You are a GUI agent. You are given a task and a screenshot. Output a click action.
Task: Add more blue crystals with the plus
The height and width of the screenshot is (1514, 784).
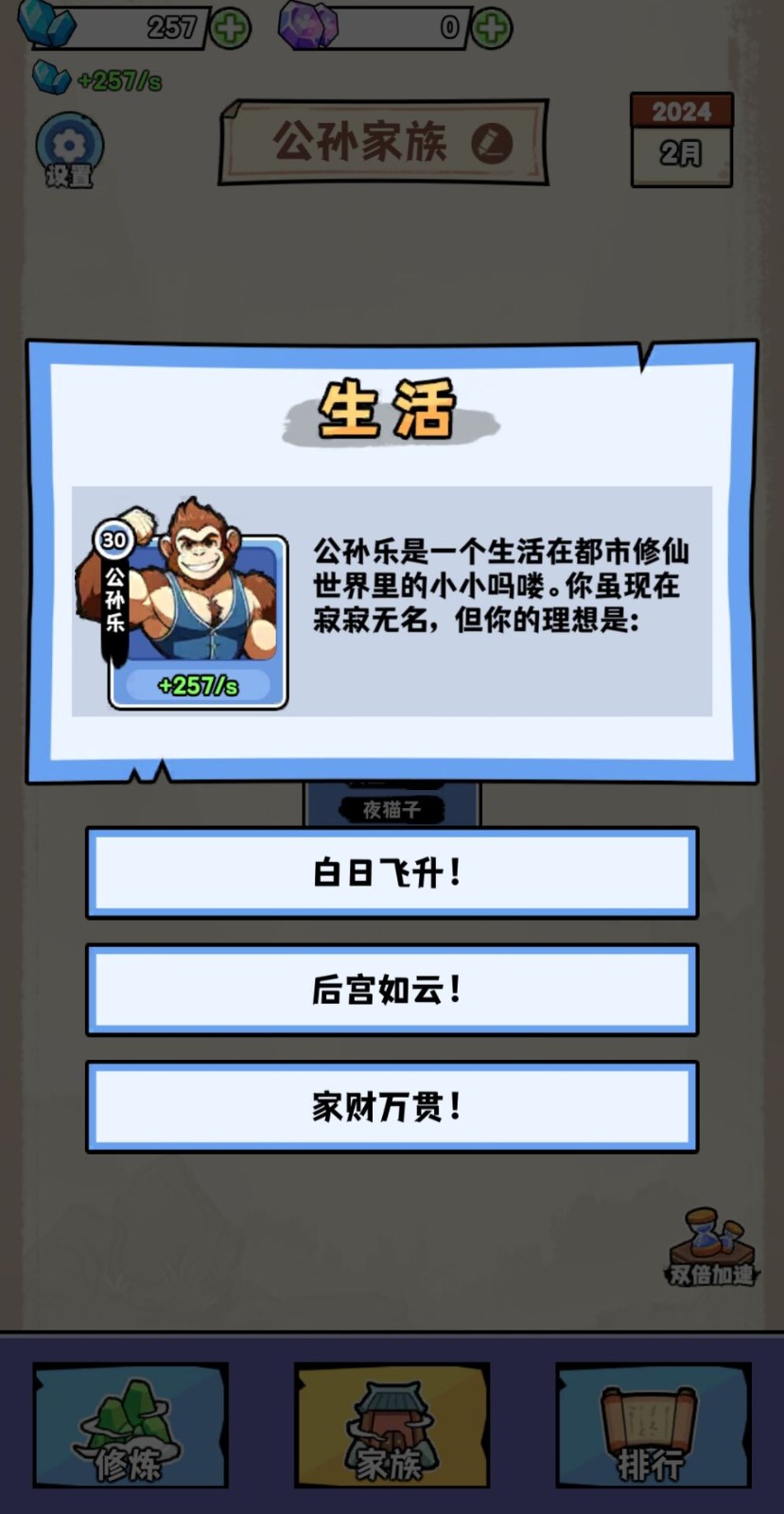(230, 28)
